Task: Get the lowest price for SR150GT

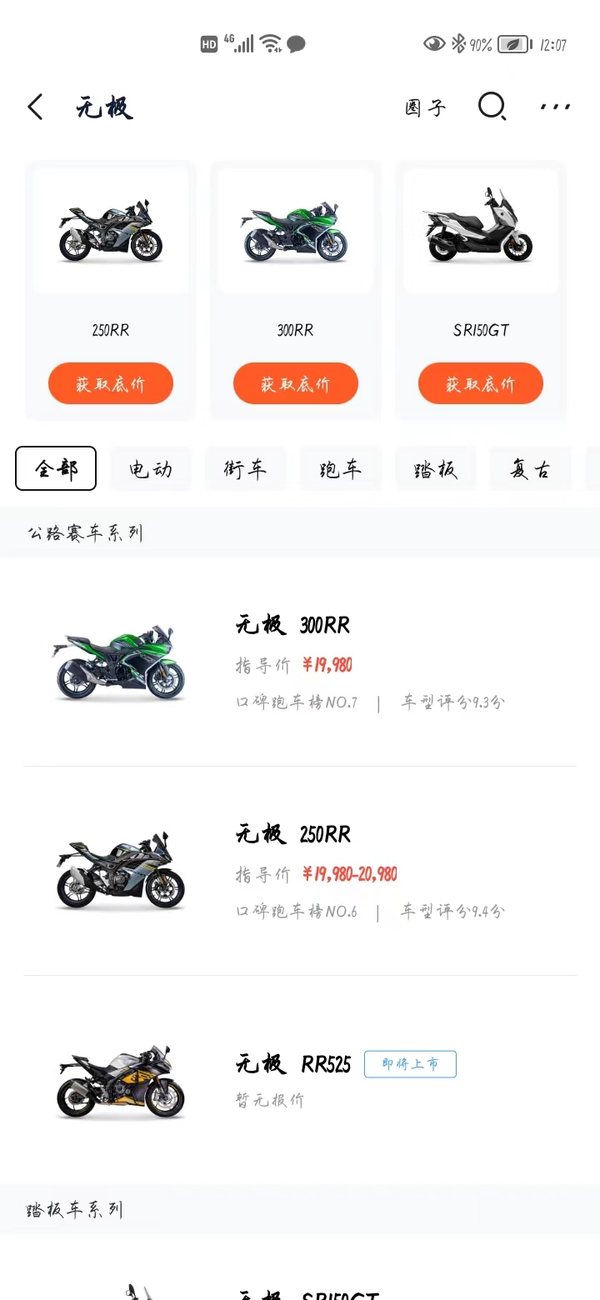Action: pyautogui.click(x=481, y=383)
